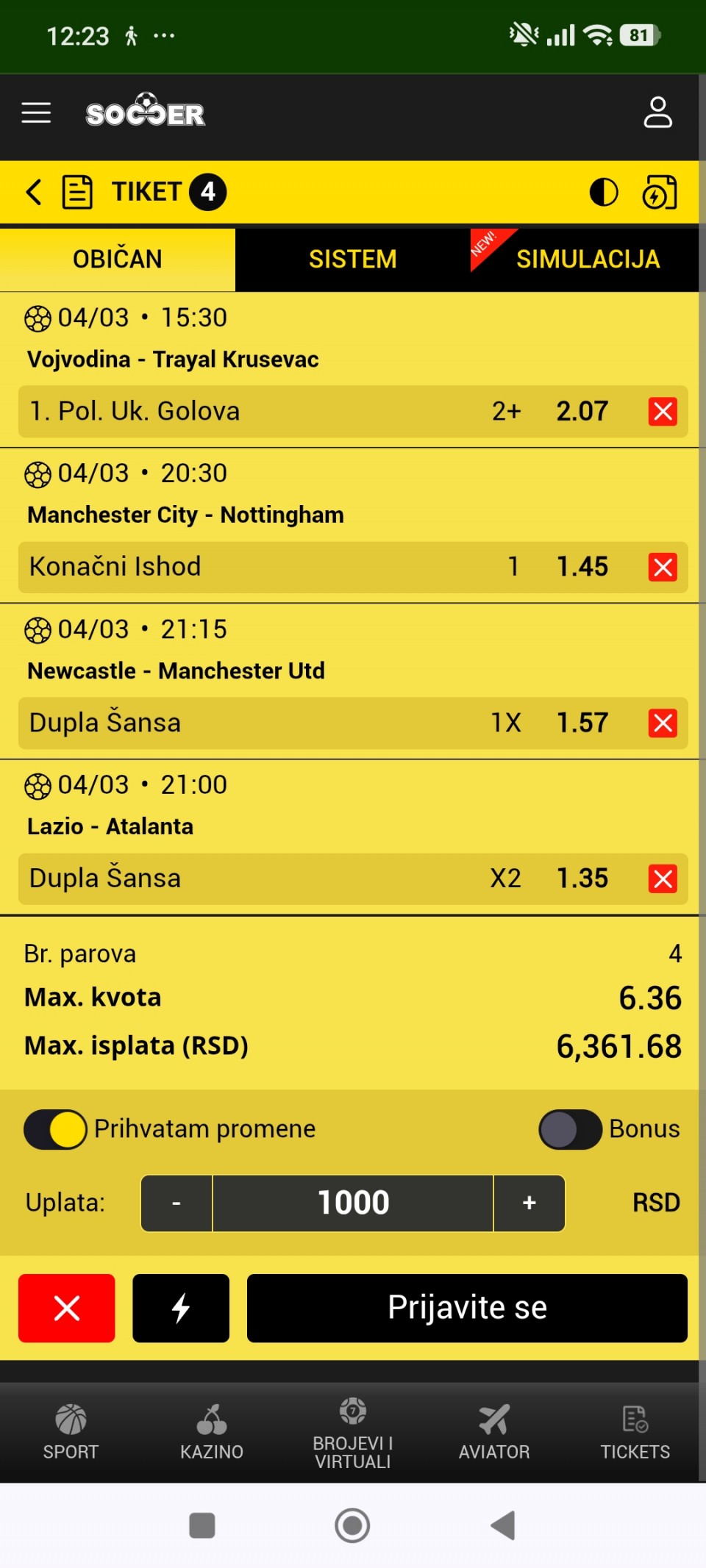Open the Kazino section
Image resolution: width=706 pixels, height=1568 pixels.
tap(212, 1431)
